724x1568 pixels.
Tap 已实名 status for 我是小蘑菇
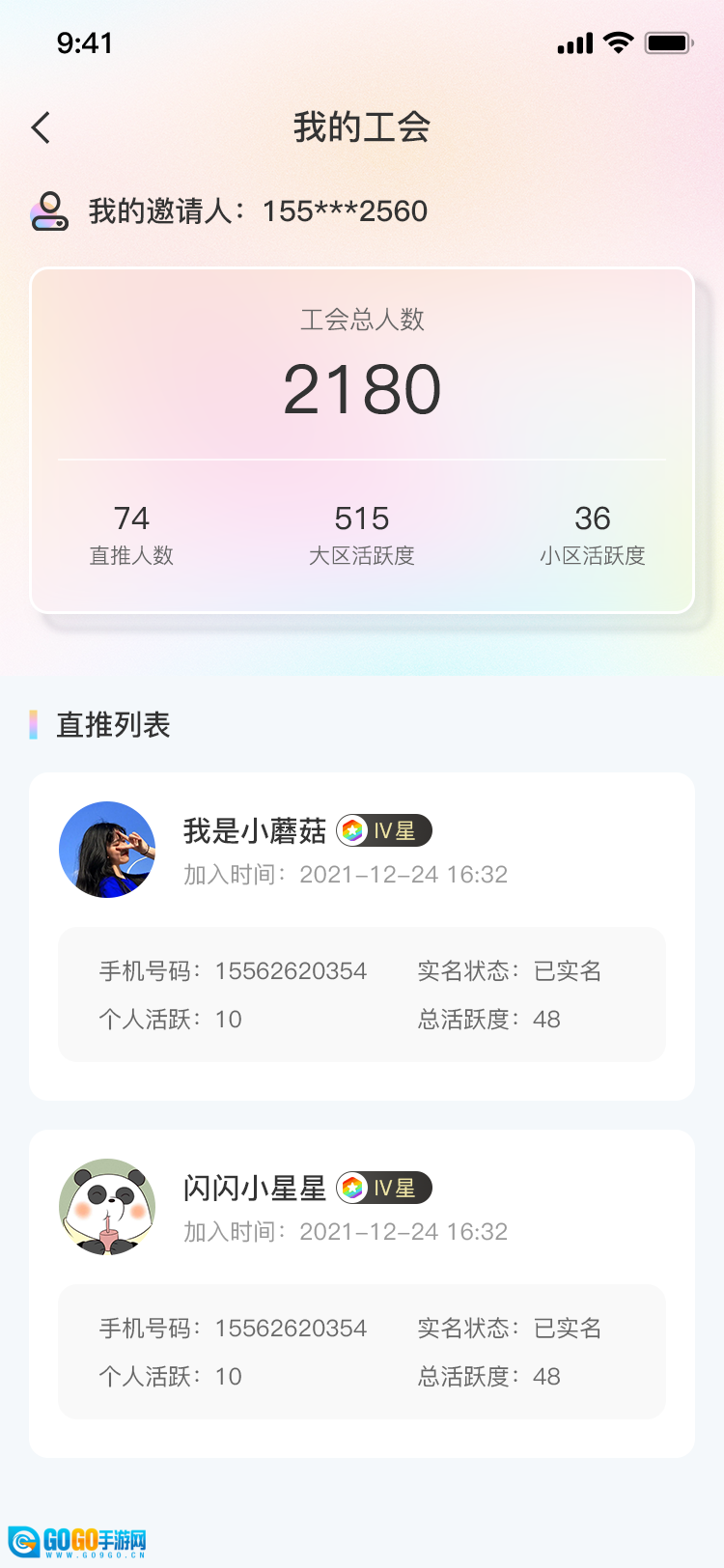click(568, 970)
